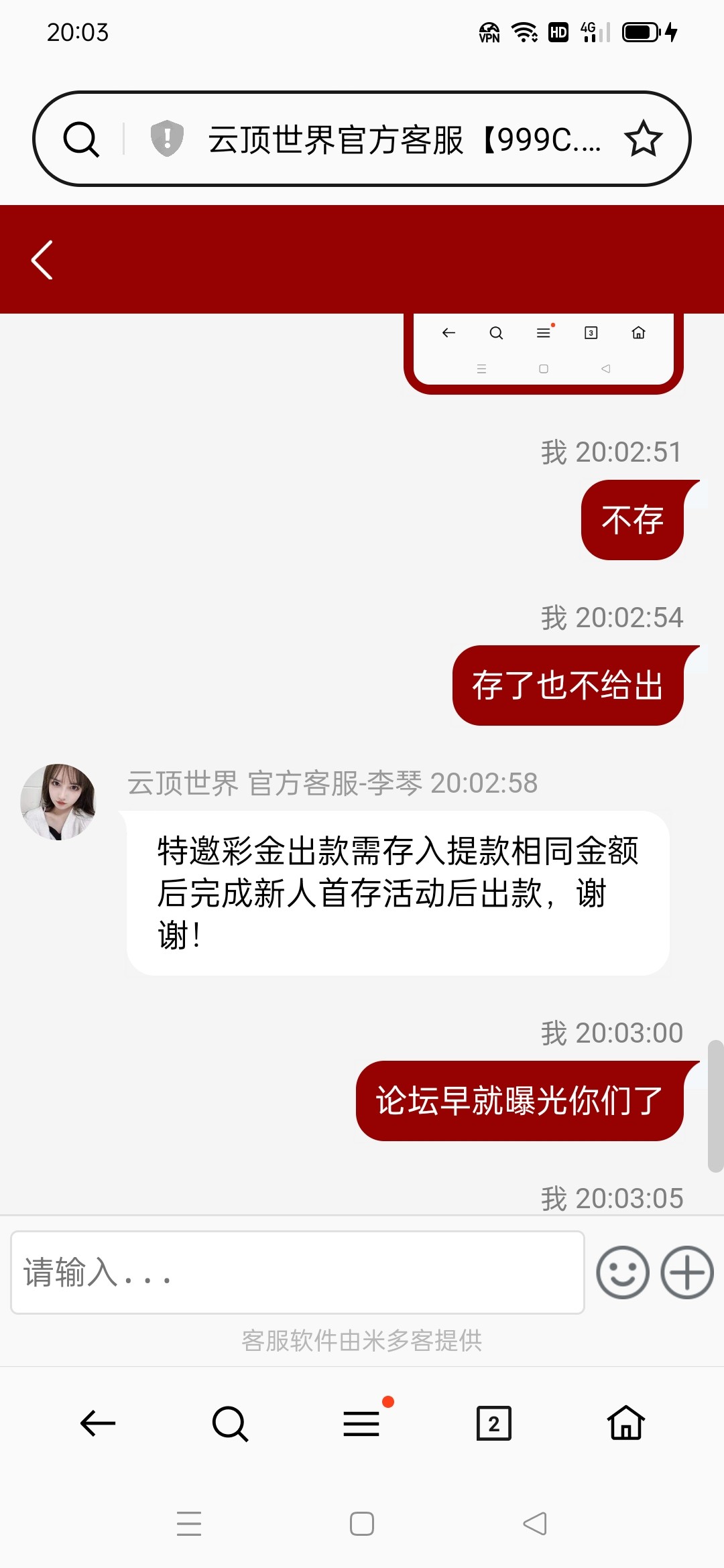724x1568 pixels.
Task: Tap the customer service agent's avatar
Action: pos(58,801)
